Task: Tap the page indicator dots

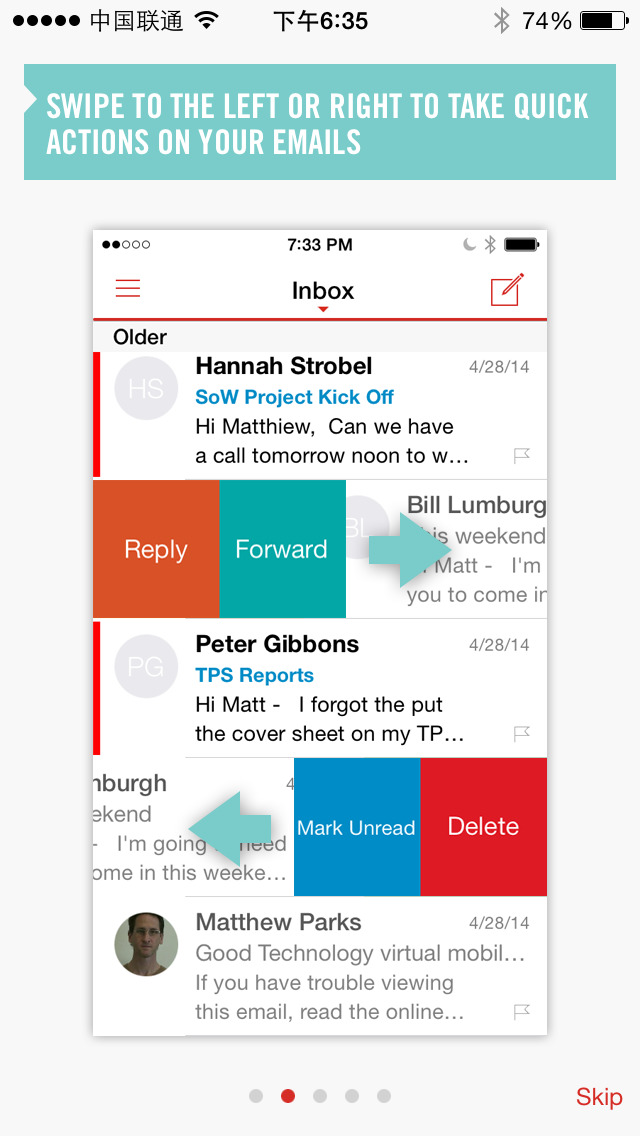Action: [320, 1096]
